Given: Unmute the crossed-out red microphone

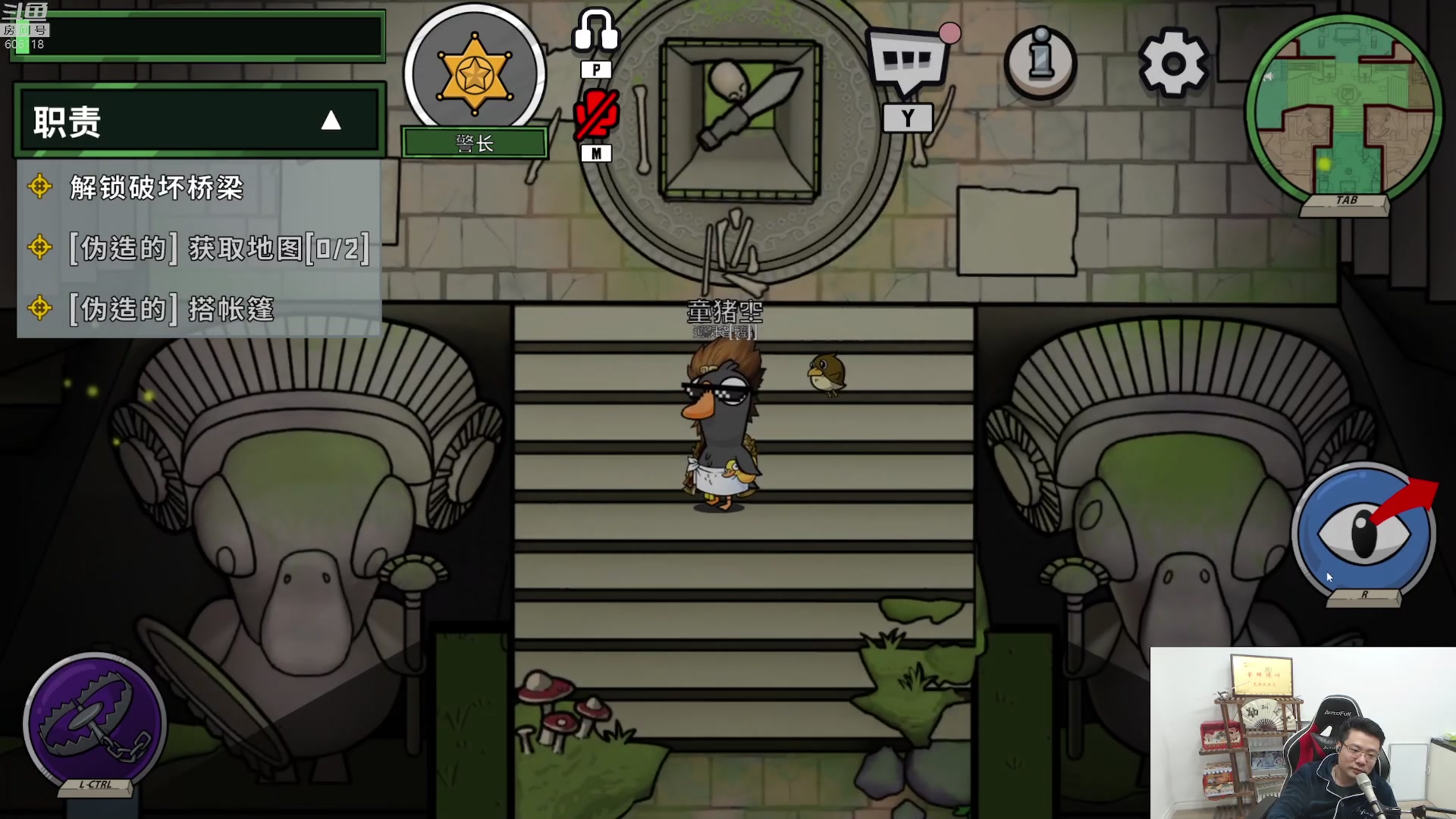Looking at the screenshot, I should pos(596,115).
